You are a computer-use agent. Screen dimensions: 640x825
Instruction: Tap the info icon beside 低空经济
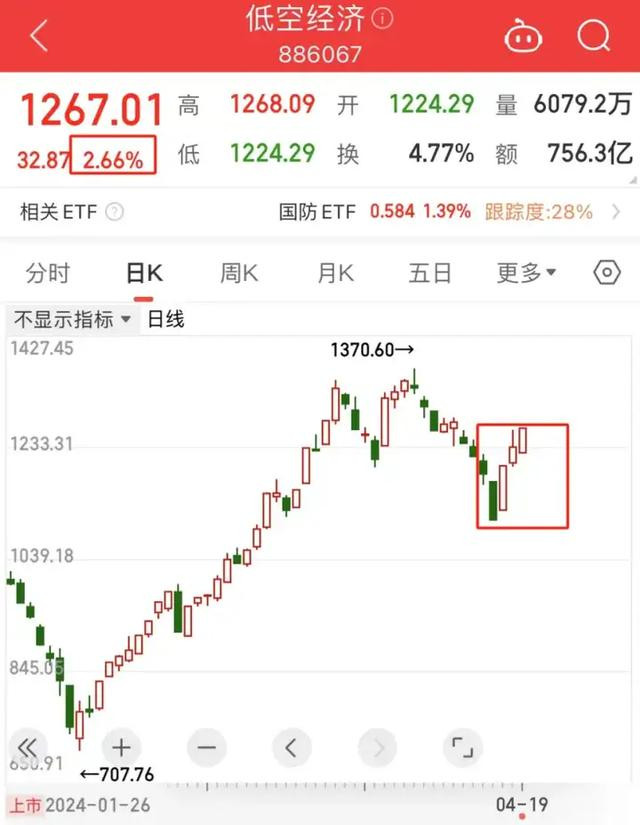tap(382, 18)
